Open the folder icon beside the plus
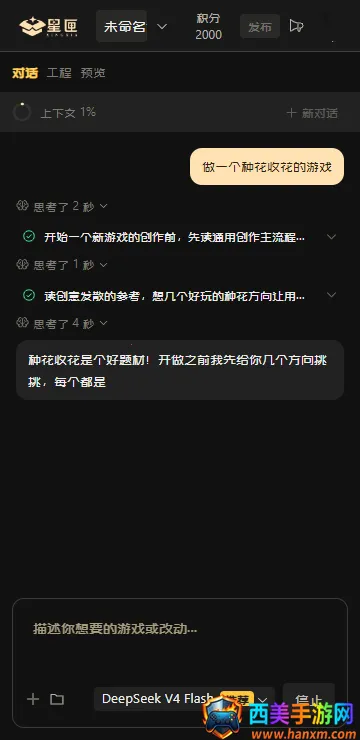 point(57,699)
